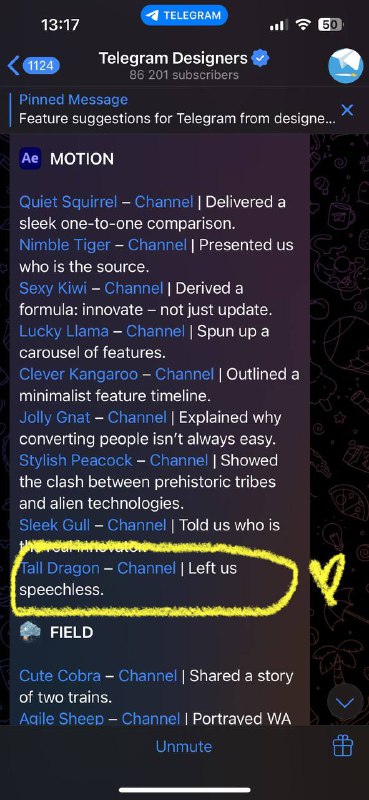Open Sleek Gull's Channel link
Image resolution: width=369 pixels, height=800 pixels.
tap(137, 524)
